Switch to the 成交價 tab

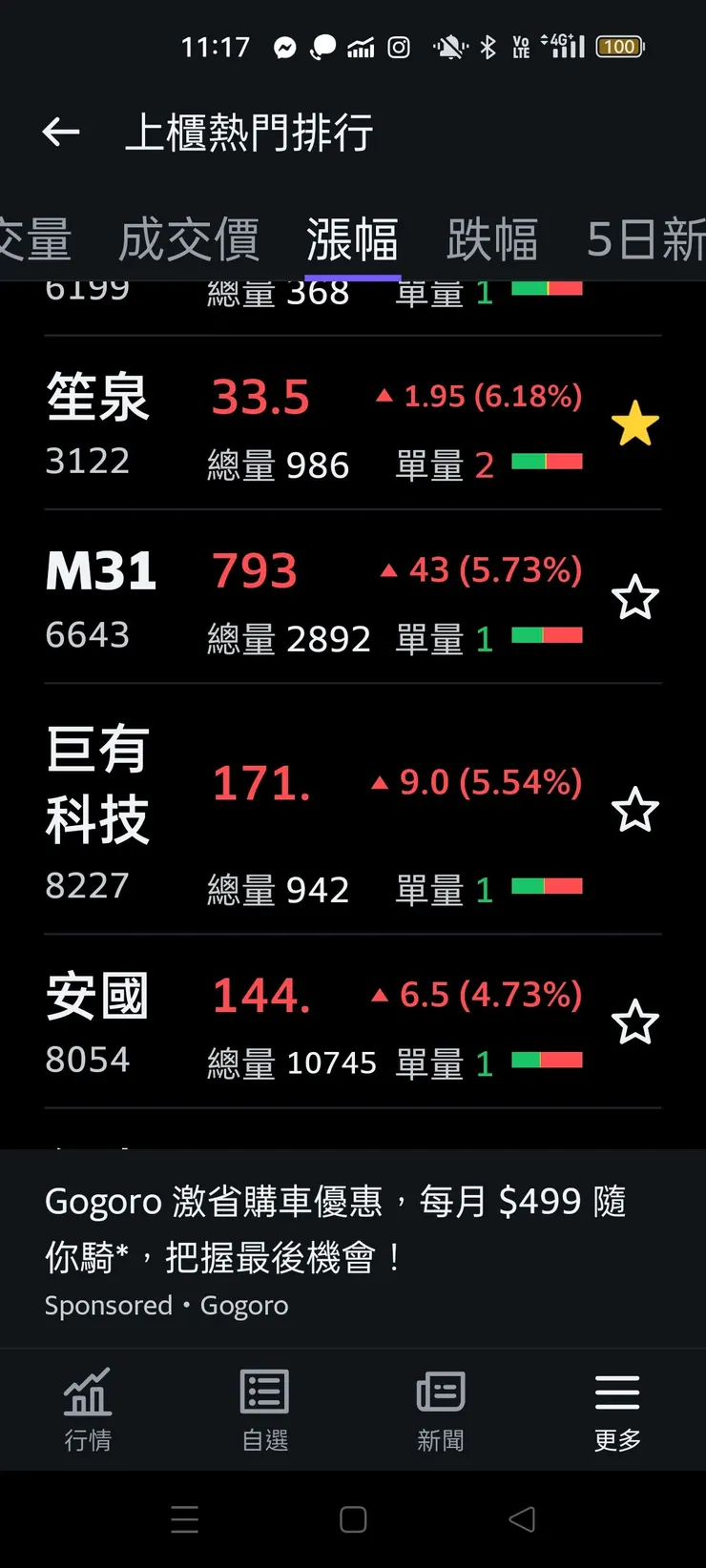point(189,238)
